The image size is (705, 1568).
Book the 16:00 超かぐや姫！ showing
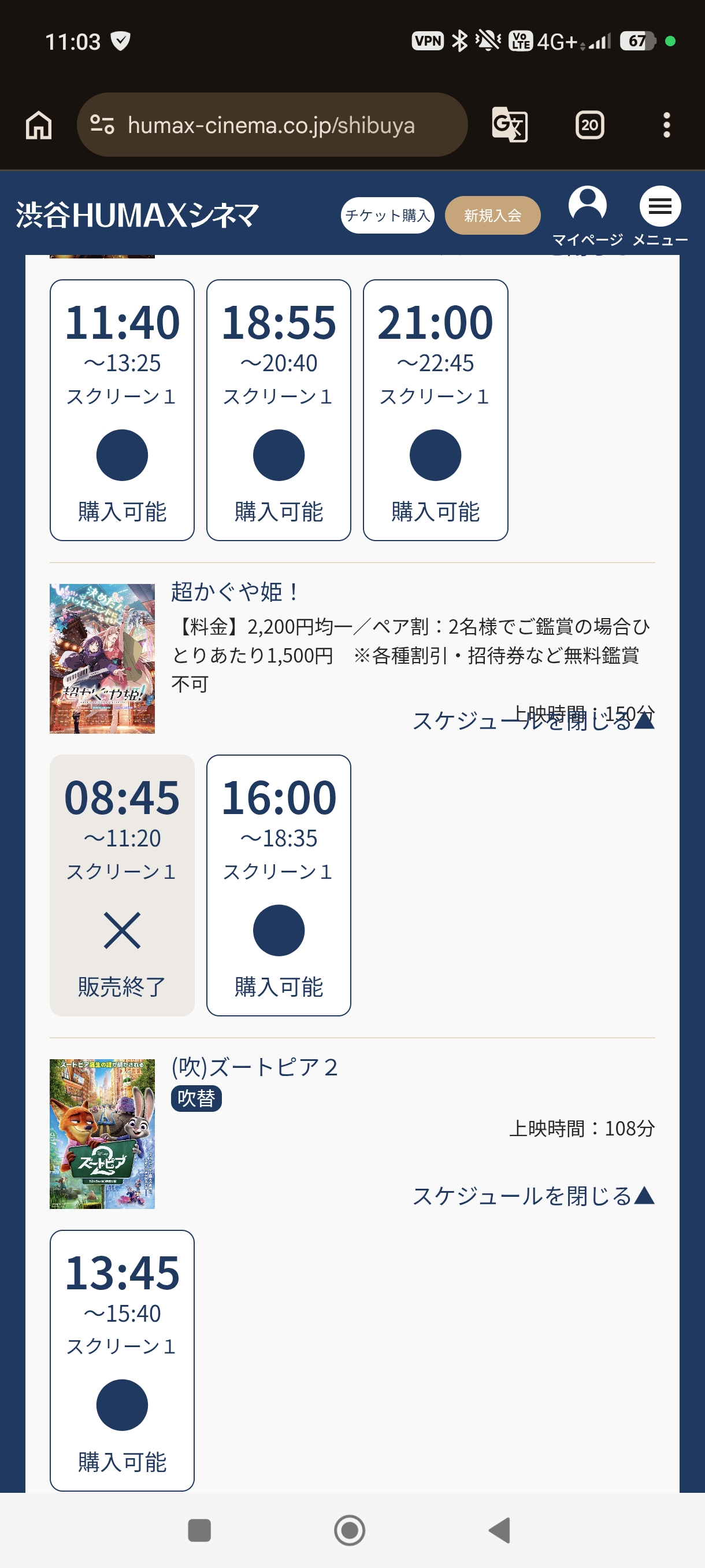coord(279,885)
